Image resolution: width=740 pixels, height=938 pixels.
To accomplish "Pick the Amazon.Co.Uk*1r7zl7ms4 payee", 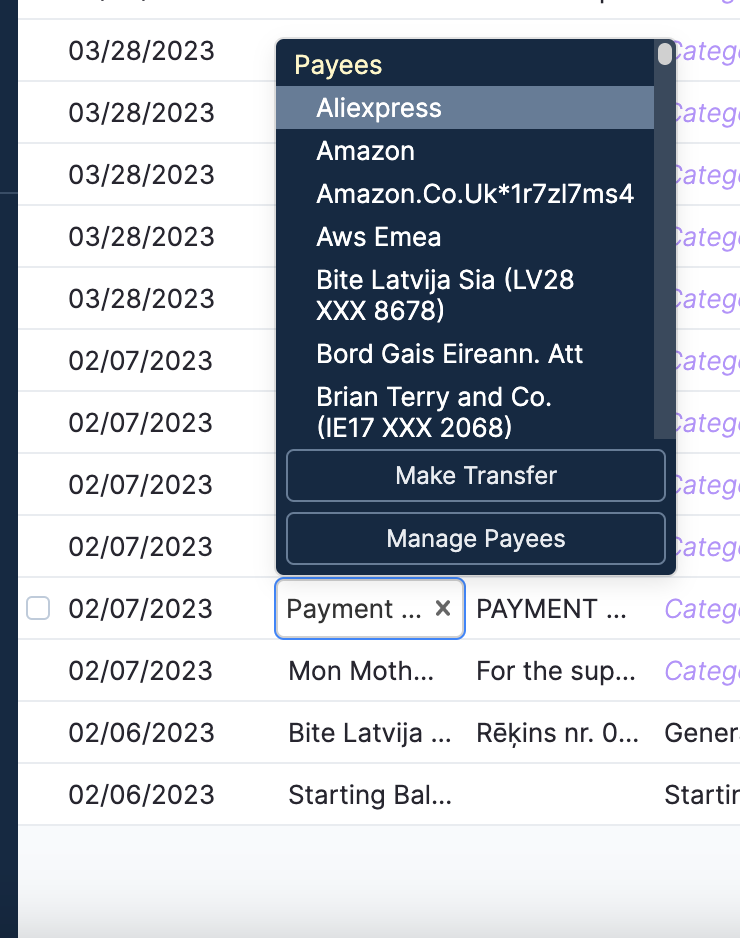I will coord(465,194).
